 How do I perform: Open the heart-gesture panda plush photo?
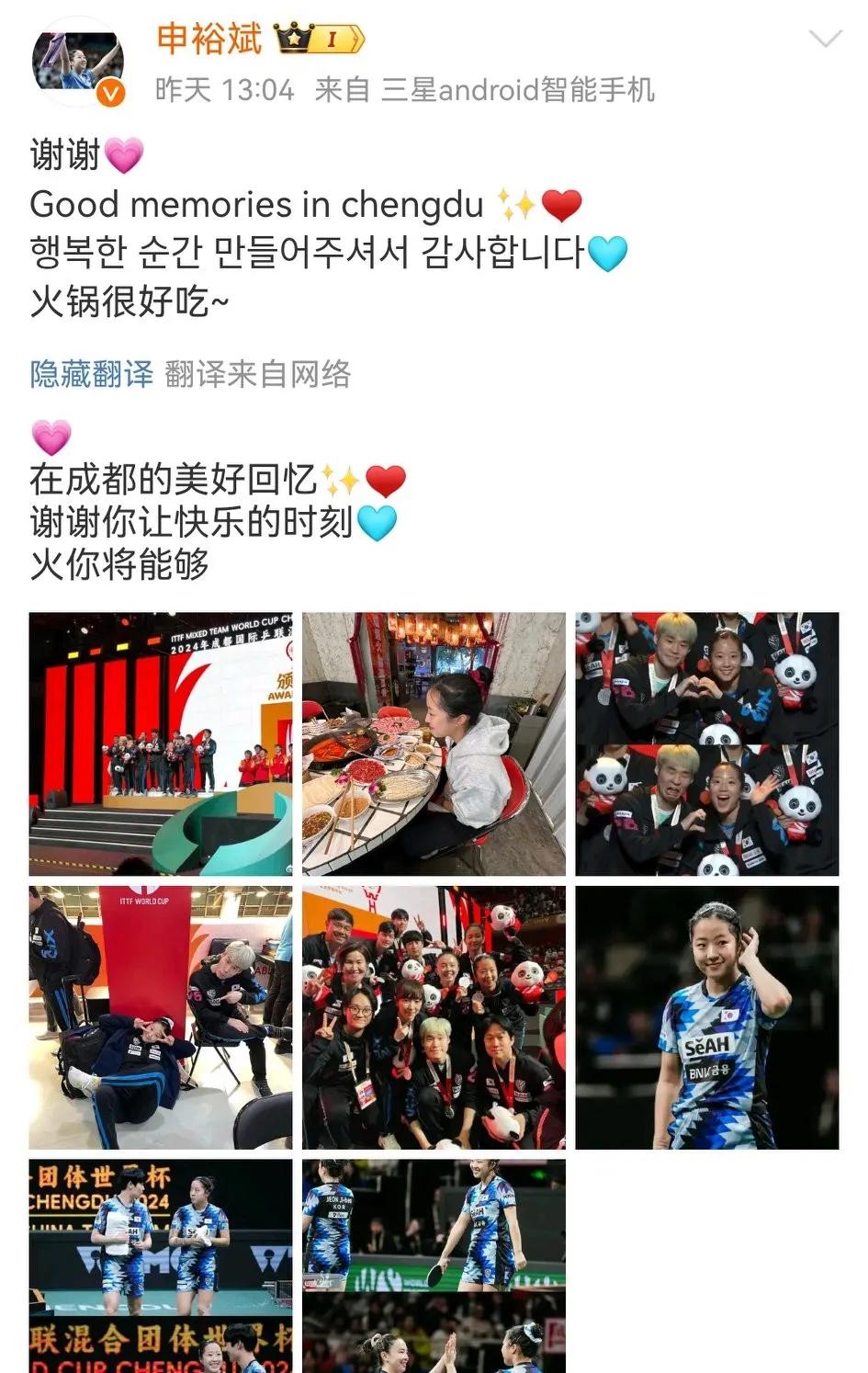(706, 743)
